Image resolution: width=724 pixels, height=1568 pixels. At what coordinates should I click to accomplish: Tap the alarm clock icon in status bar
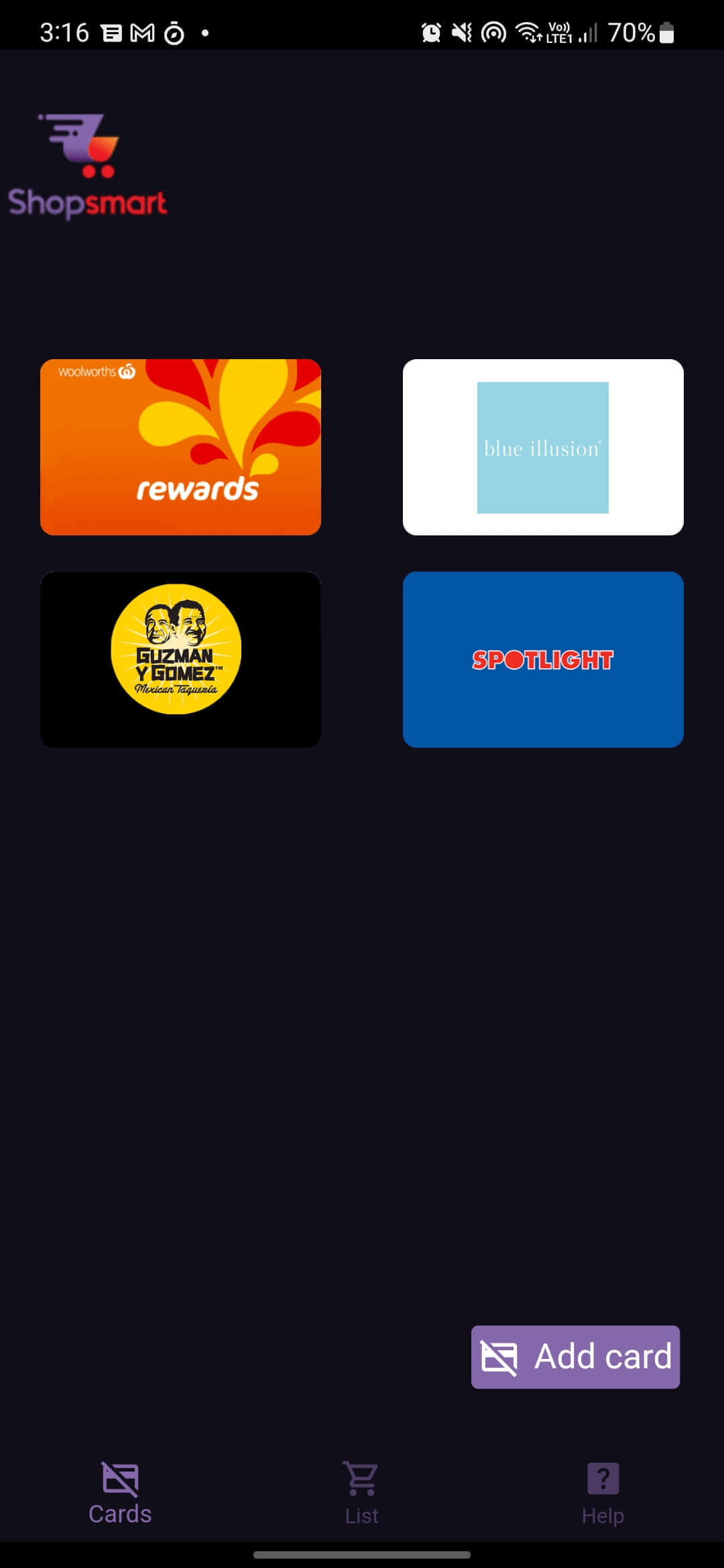[x=431, y=30]
